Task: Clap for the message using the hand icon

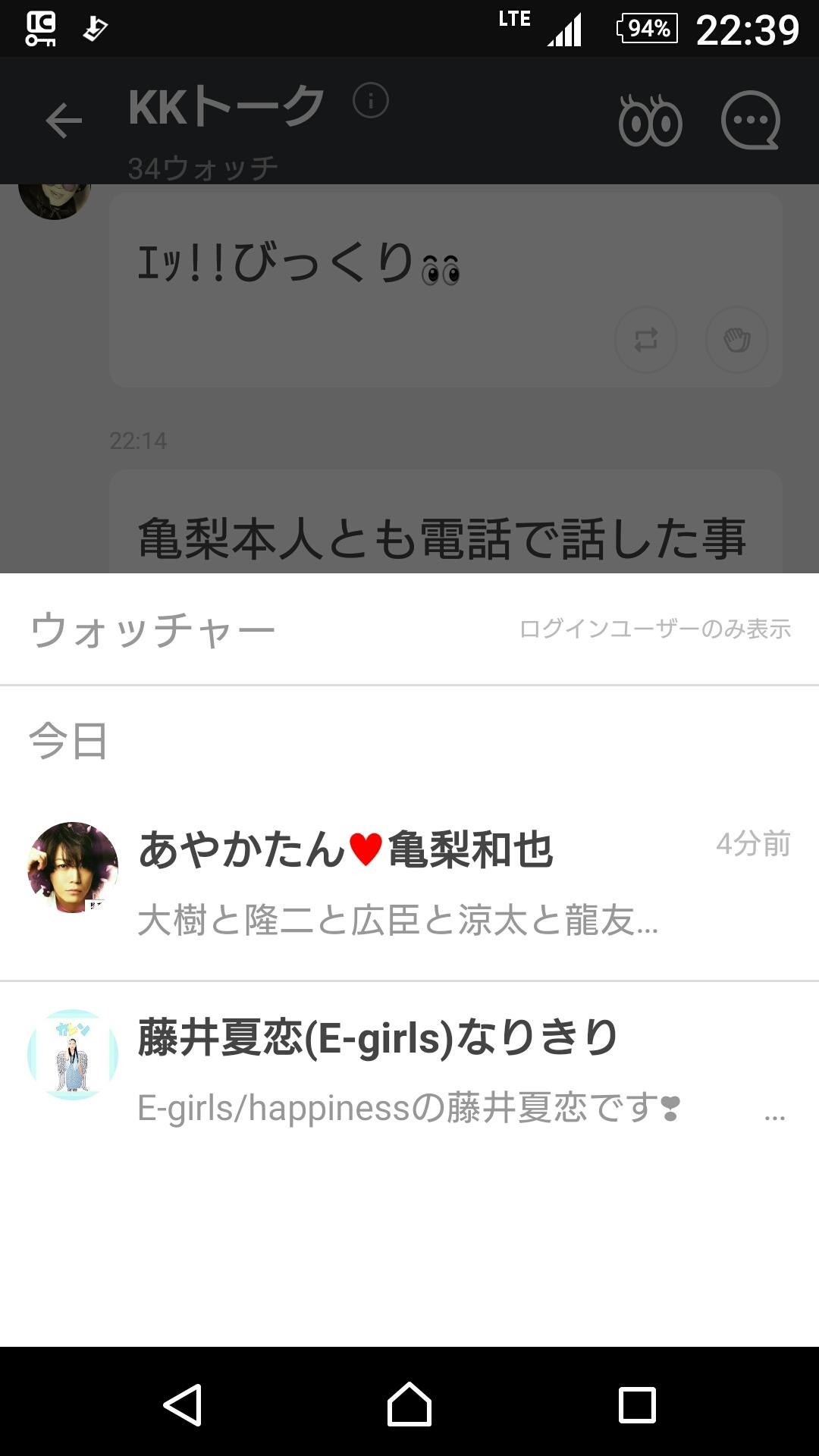Action: point(737,340)
